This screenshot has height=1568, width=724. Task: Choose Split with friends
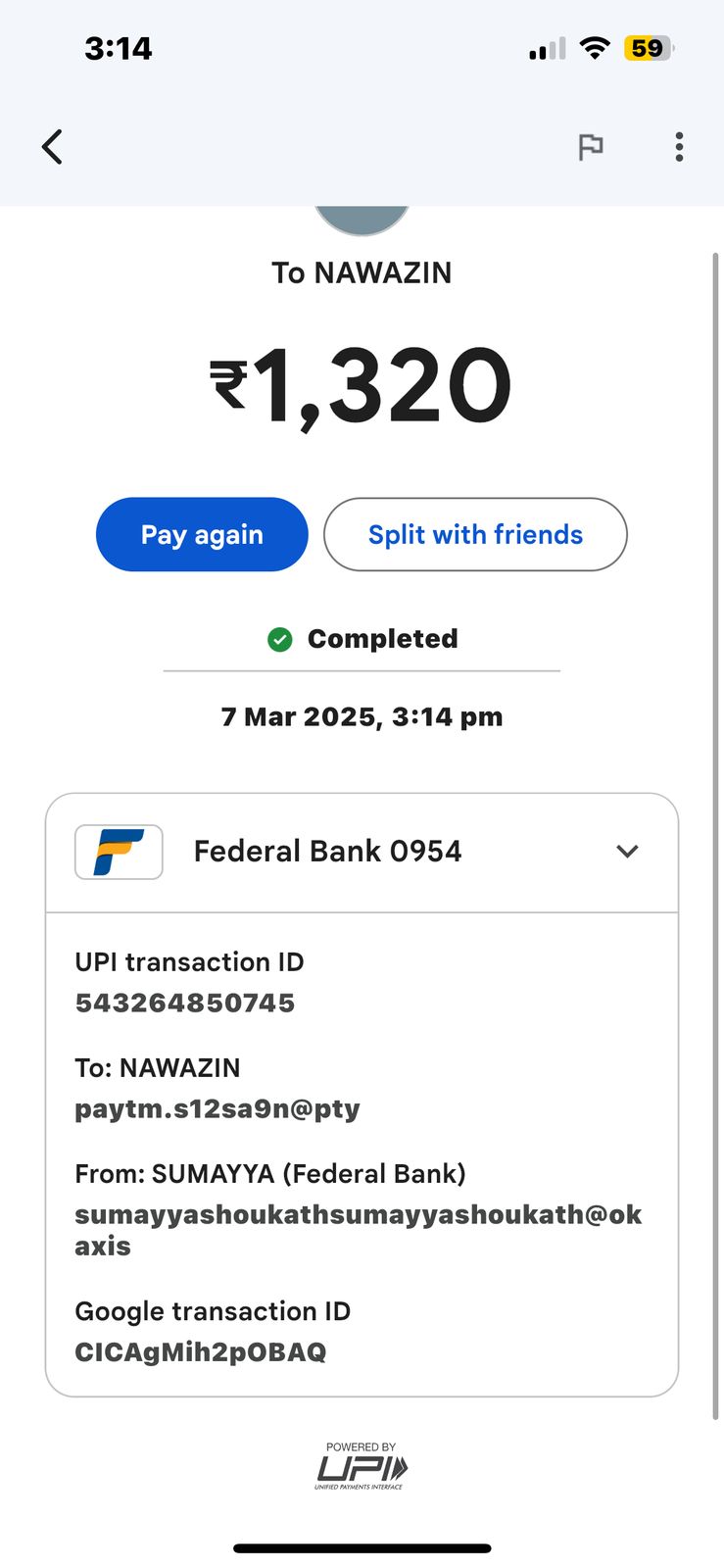[475, 534]
